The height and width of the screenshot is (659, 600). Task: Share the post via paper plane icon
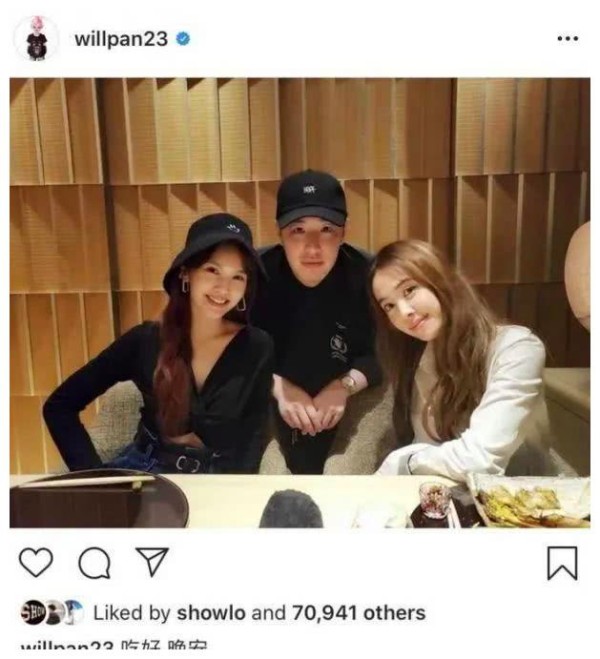151,563
